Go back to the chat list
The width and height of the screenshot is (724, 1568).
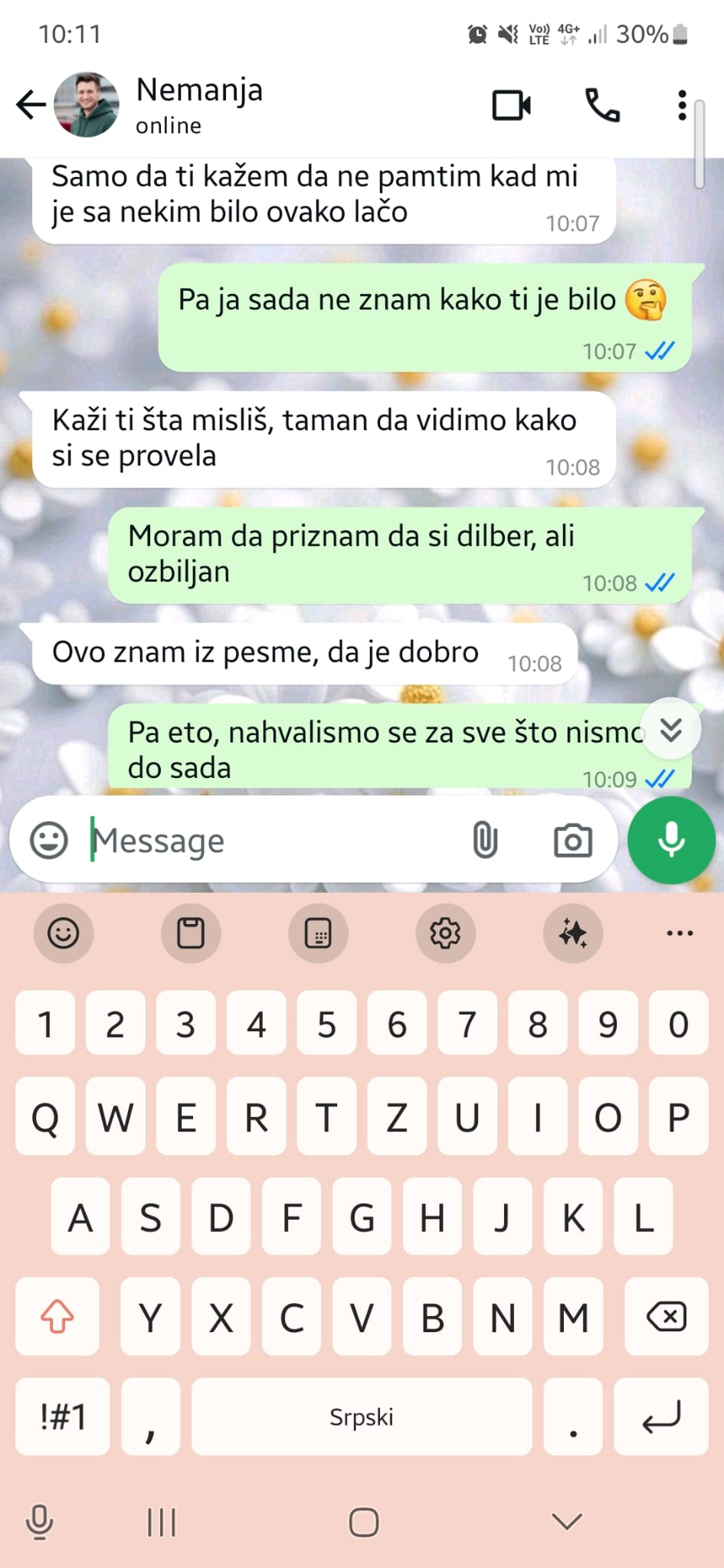(31, 105)
